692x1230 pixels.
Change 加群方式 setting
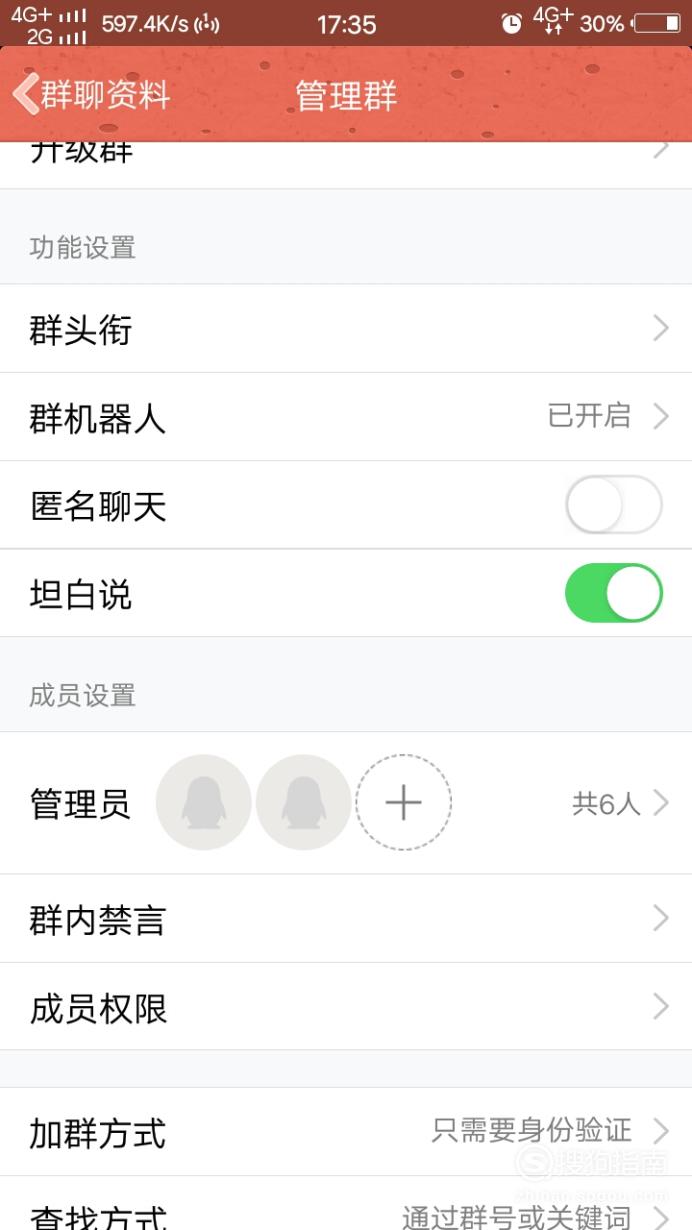pos(346,1132)
